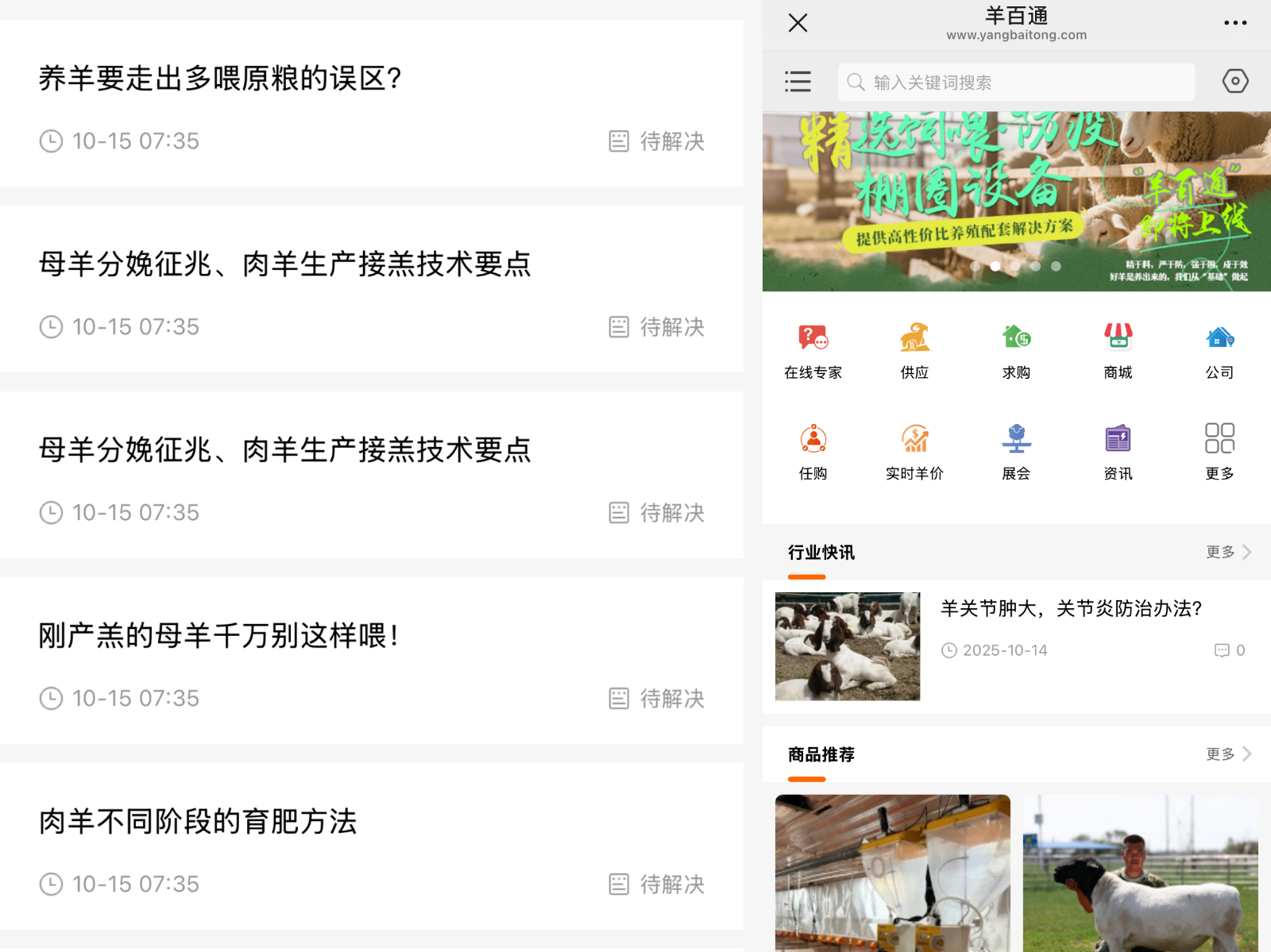Open 资讯 news section
This screenshot has width=1271, height=952.
1118,451
